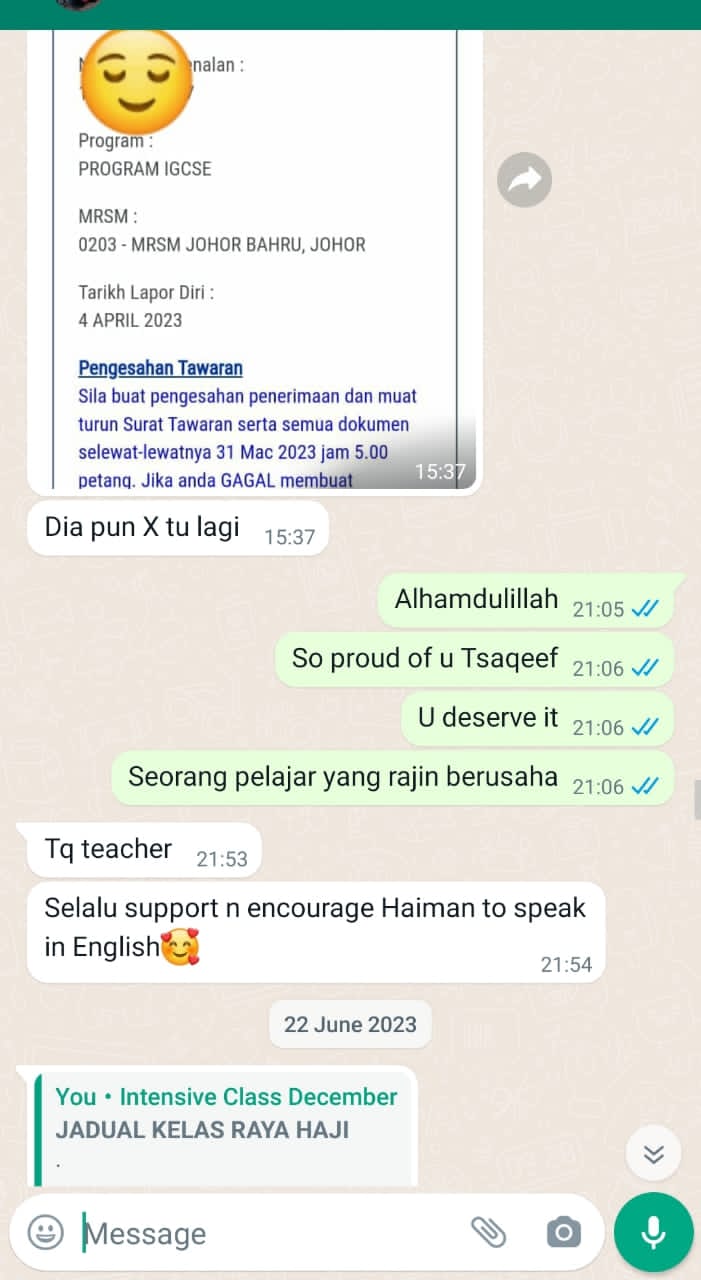Forward the shared offer letter image
This screenshot has width=701, height=1280.
[x=524, y=180]
